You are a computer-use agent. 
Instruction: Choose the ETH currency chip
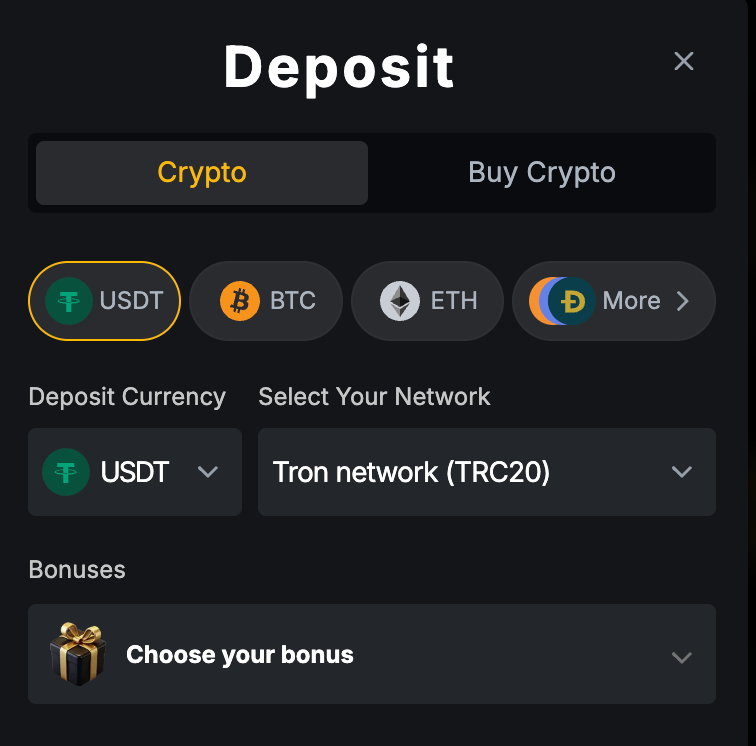(x=427, y=301)
